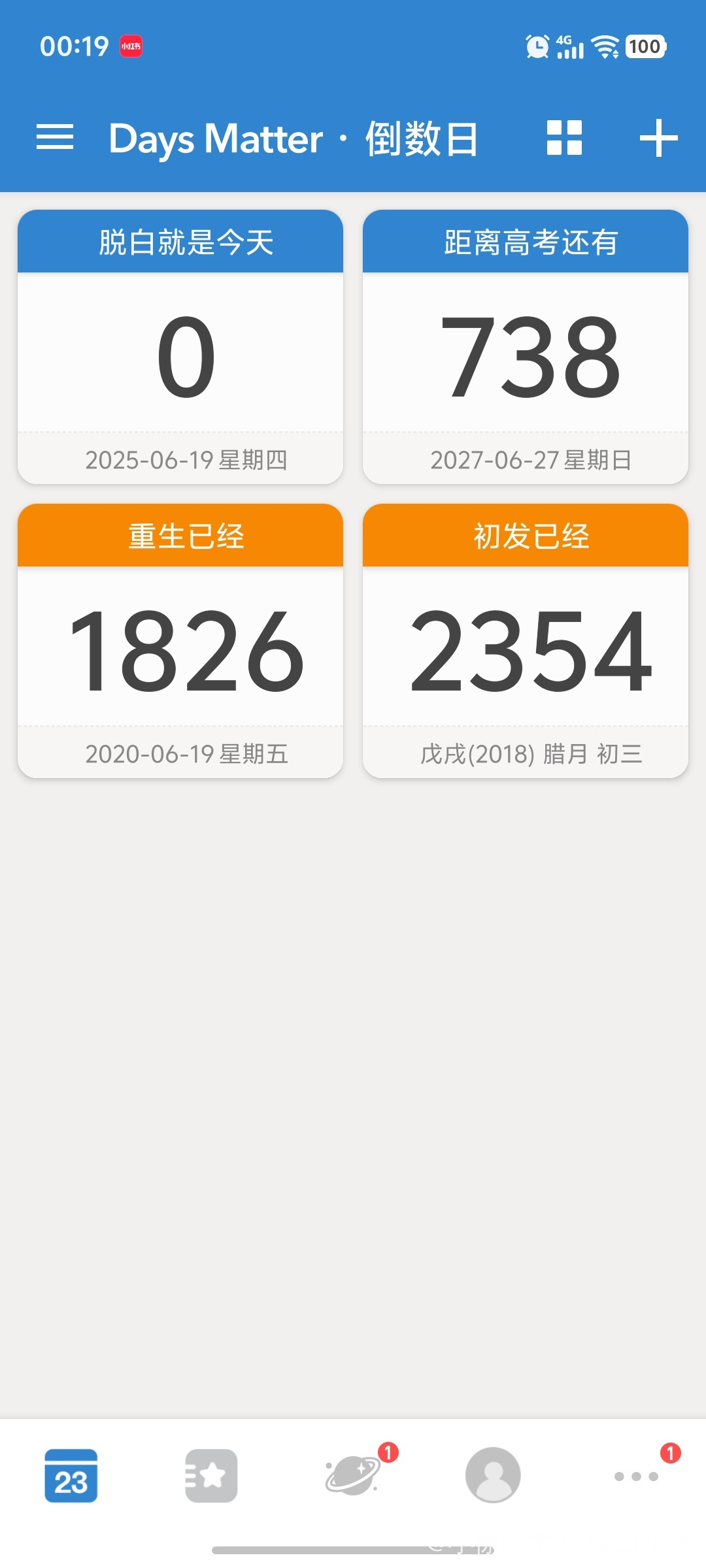Switch to the calendar 23 tab
Image resolution: width=706 pixels, height=1568 pixels.
(71, 1476)
